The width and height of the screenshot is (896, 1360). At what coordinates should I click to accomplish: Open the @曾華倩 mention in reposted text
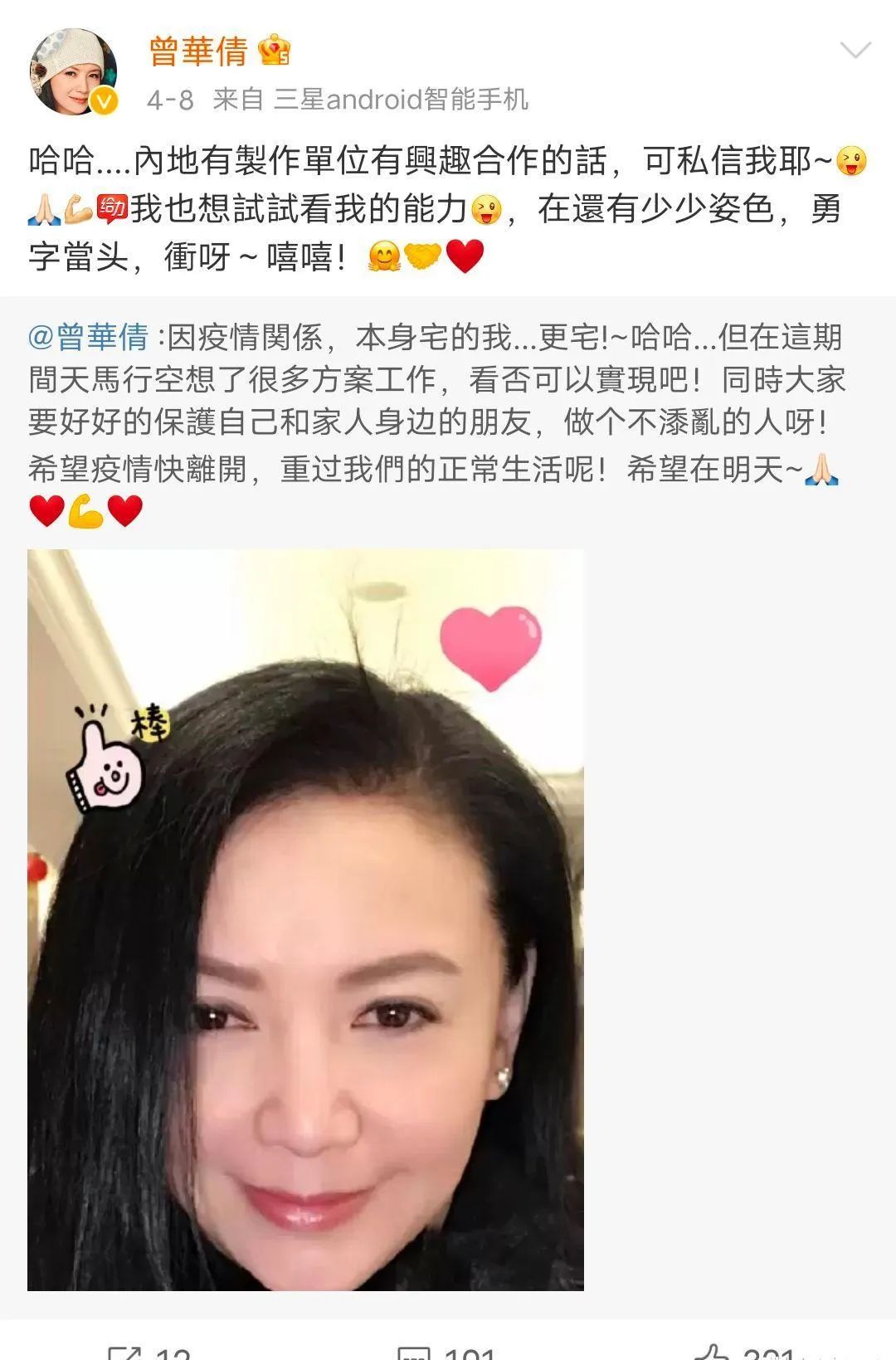tap(88, 338)
